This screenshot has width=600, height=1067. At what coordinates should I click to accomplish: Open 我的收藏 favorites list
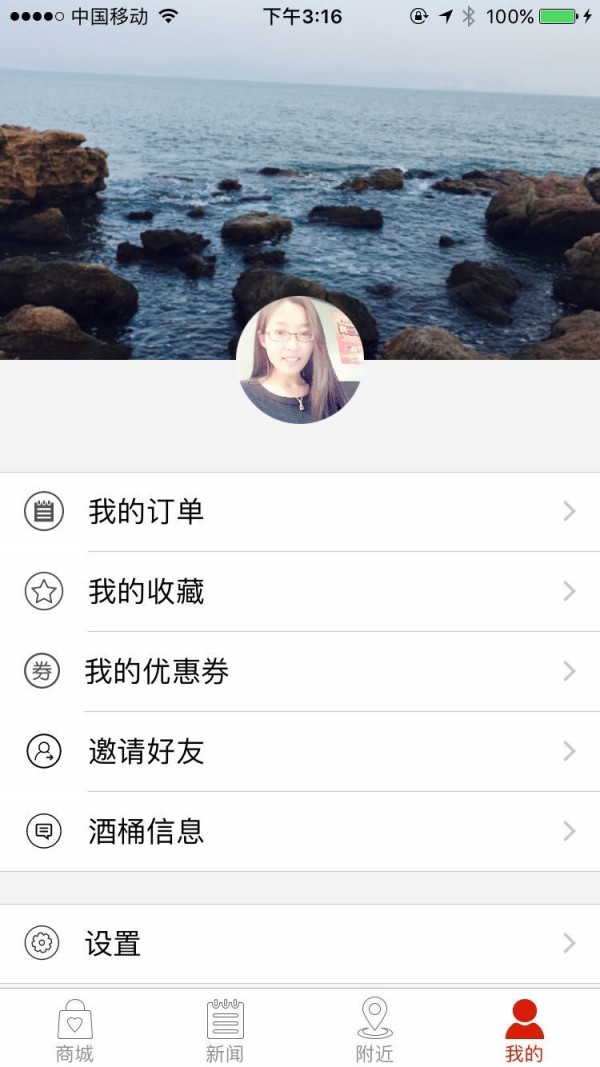300,592
